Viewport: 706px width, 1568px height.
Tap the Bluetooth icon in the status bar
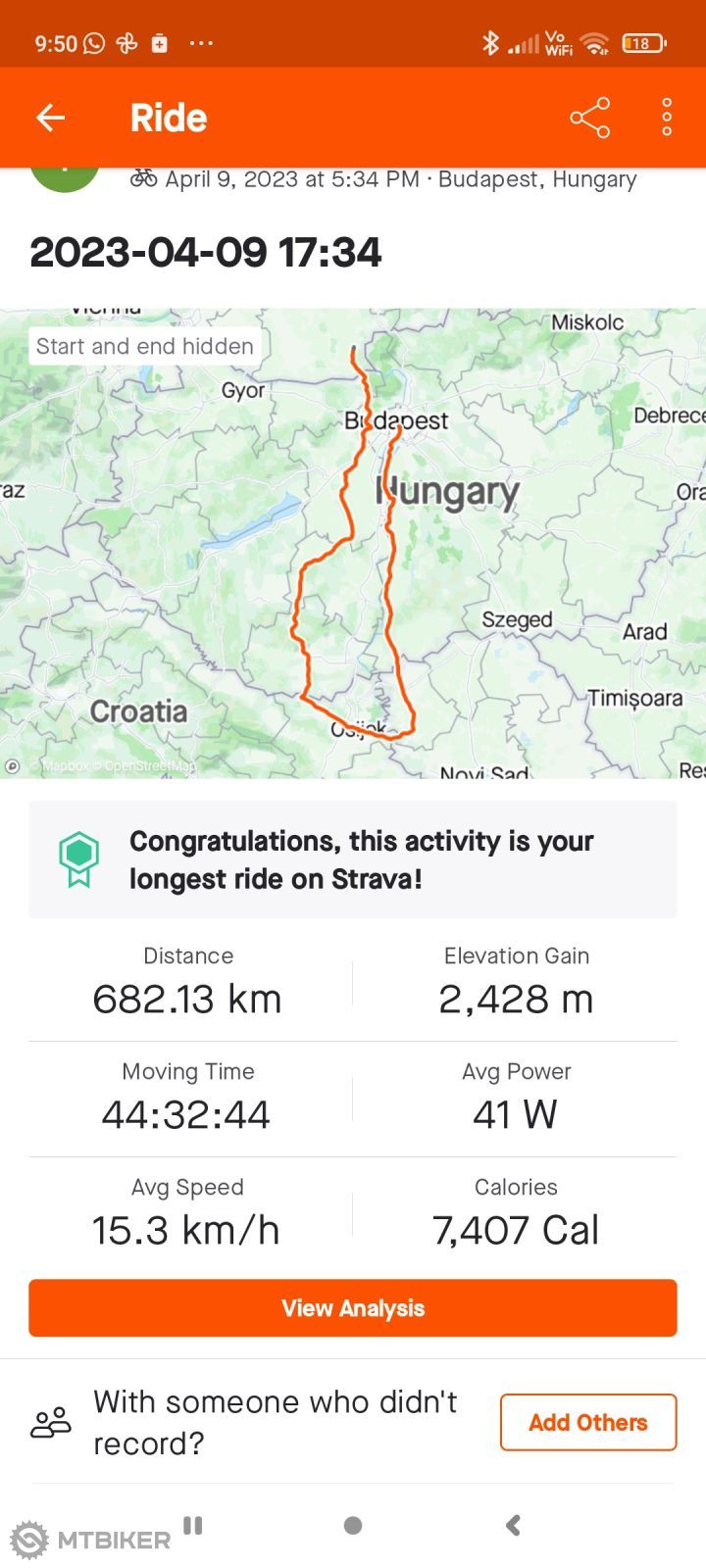pos(490,43)
